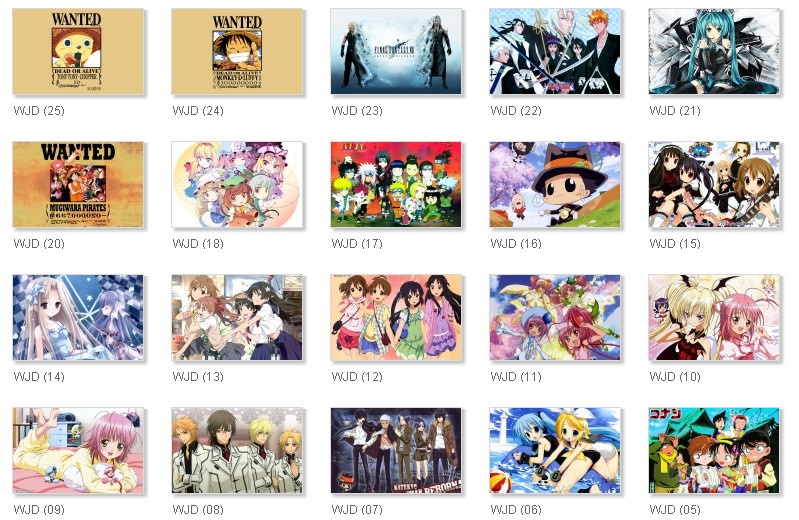View the picture WJD (22)
This screenshot has width=799, height=520.
(x=555, y=52)
